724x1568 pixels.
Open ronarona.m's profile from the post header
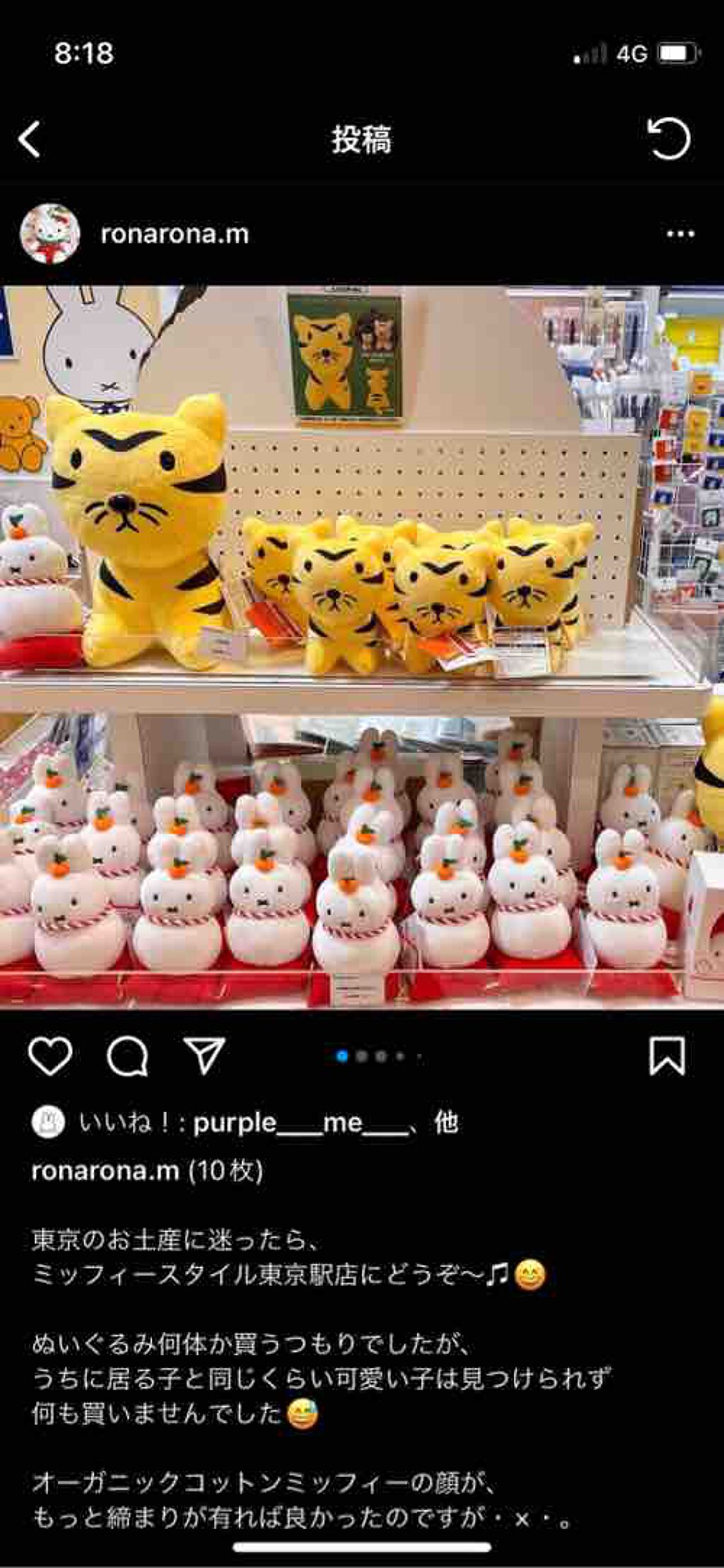coord(175,234)
